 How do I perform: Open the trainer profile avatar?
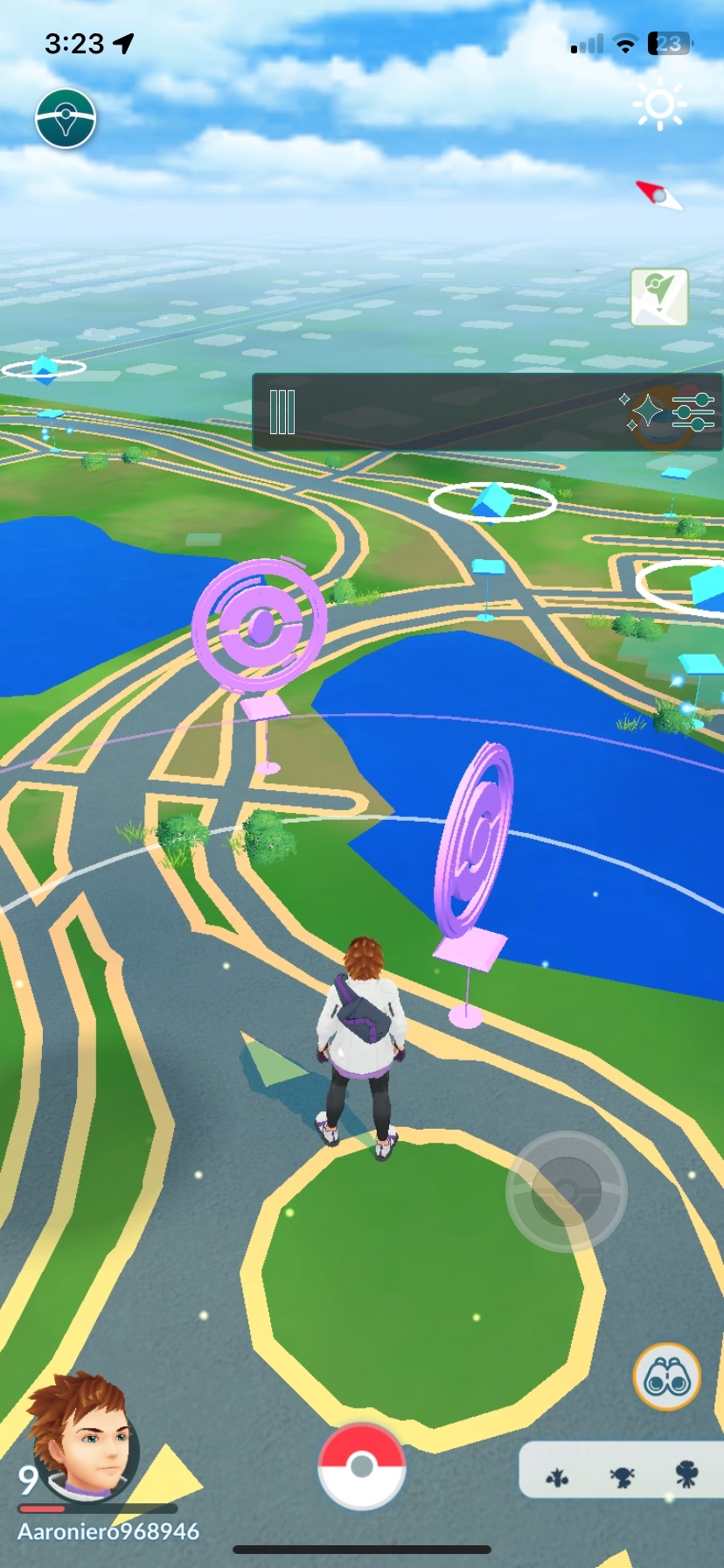83,1444
